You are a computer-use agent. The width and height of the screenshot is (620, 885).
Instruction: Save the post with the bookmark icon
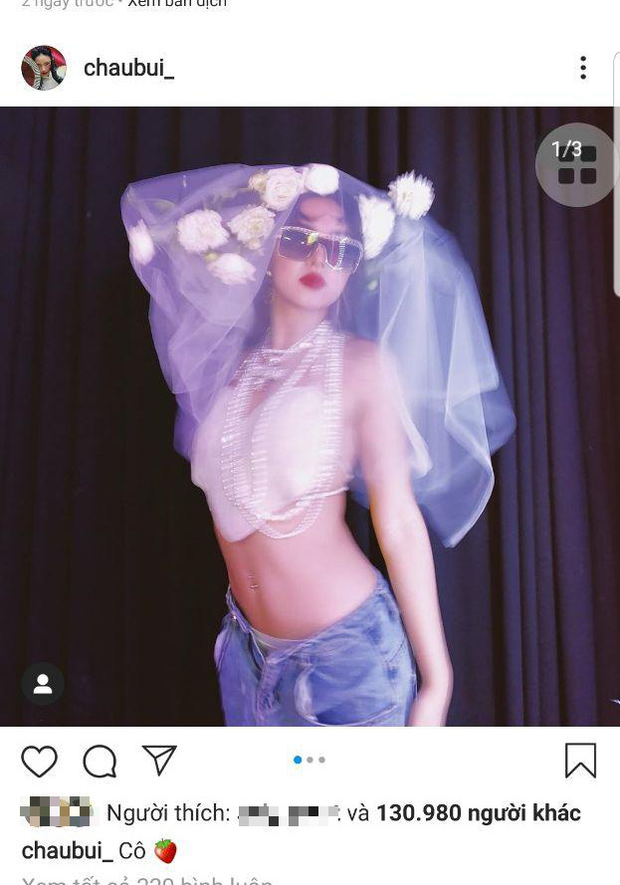[x=580, y=760]
